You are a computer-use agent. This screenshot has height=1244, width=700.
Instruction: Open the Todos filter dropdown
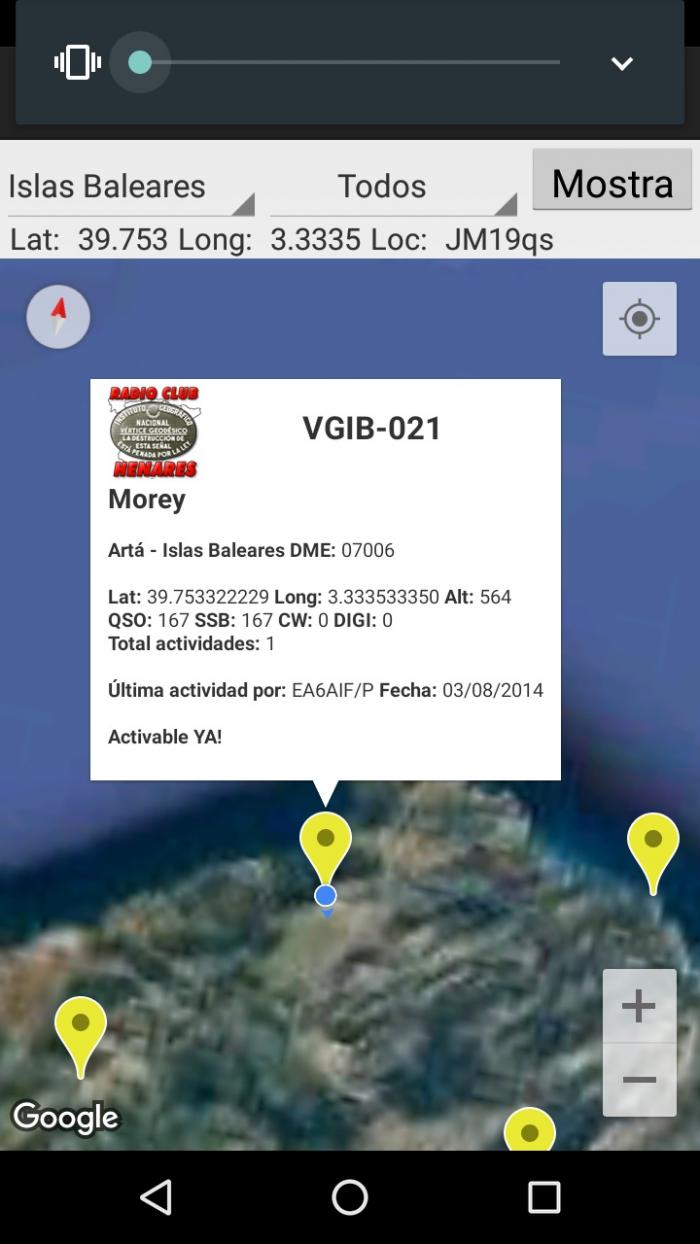pyautogui.click(x=393, y=188)
